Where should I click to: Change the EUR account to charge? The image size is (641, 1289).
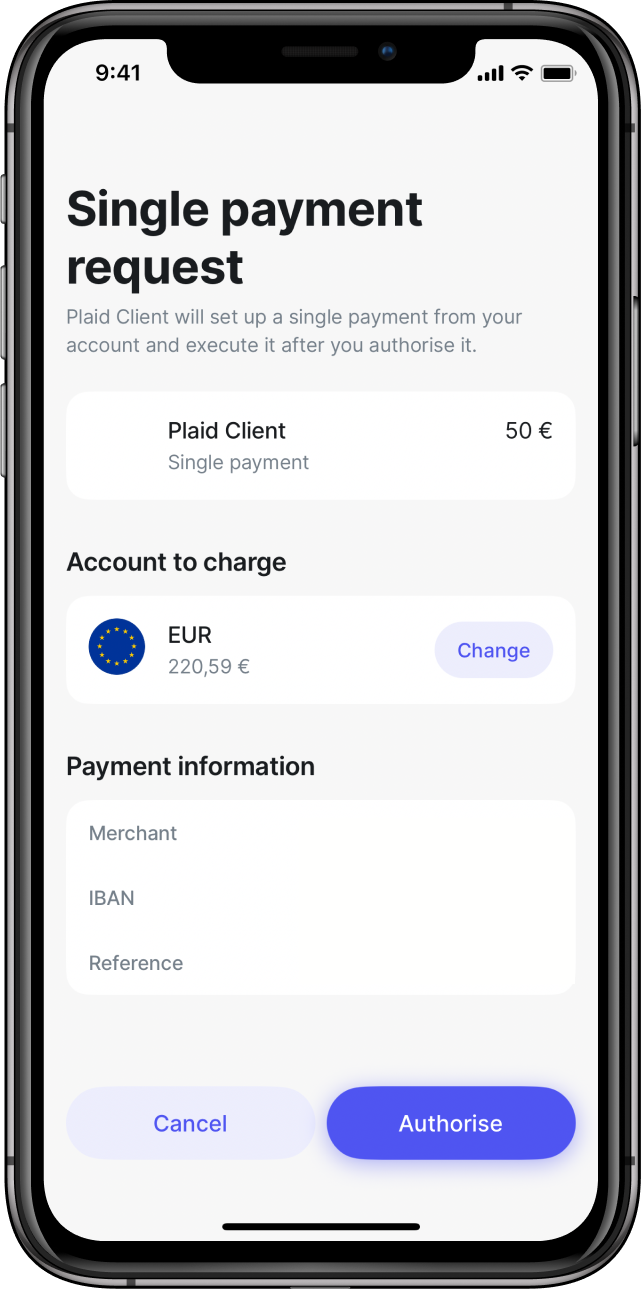coord(493,650)
